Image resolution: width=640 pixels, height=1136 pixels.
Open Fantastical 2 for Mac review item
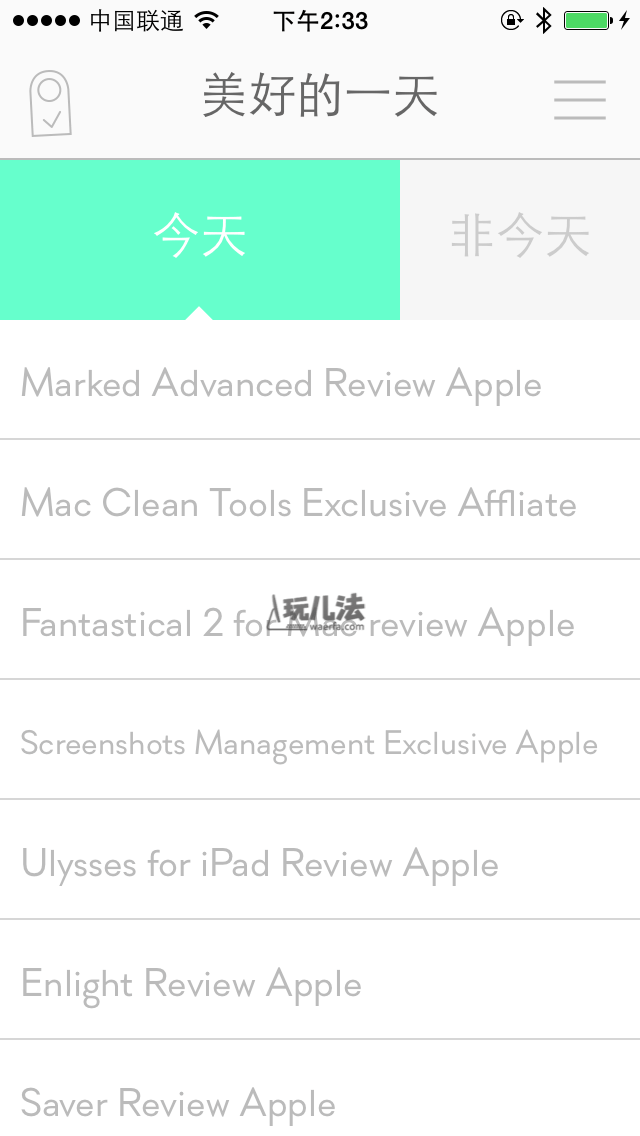(297, 625)
